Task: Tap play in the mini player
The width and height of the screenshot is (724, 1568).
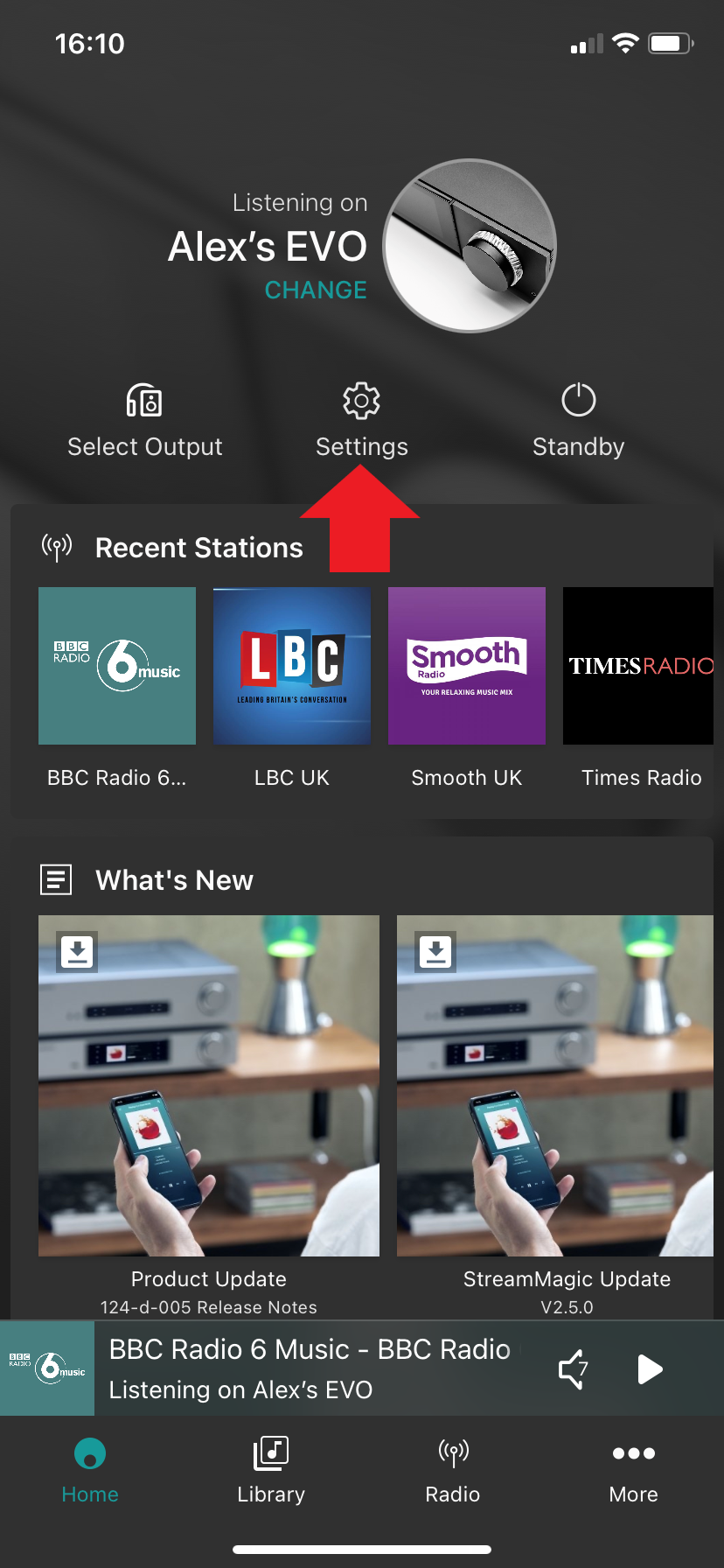Action: (649, 1369)
